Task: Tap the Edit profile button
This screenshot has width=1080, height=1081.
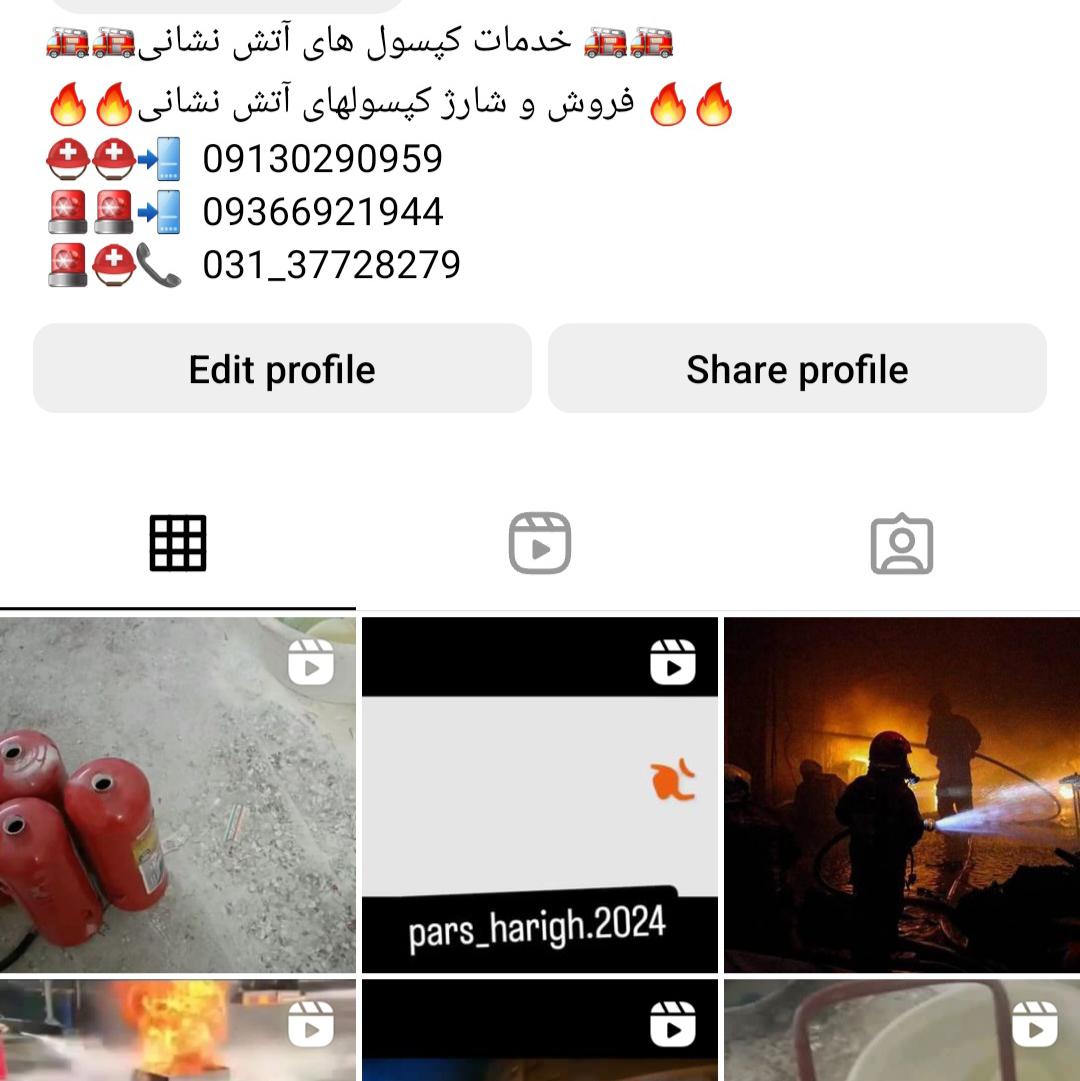Action: pos(282,369)
